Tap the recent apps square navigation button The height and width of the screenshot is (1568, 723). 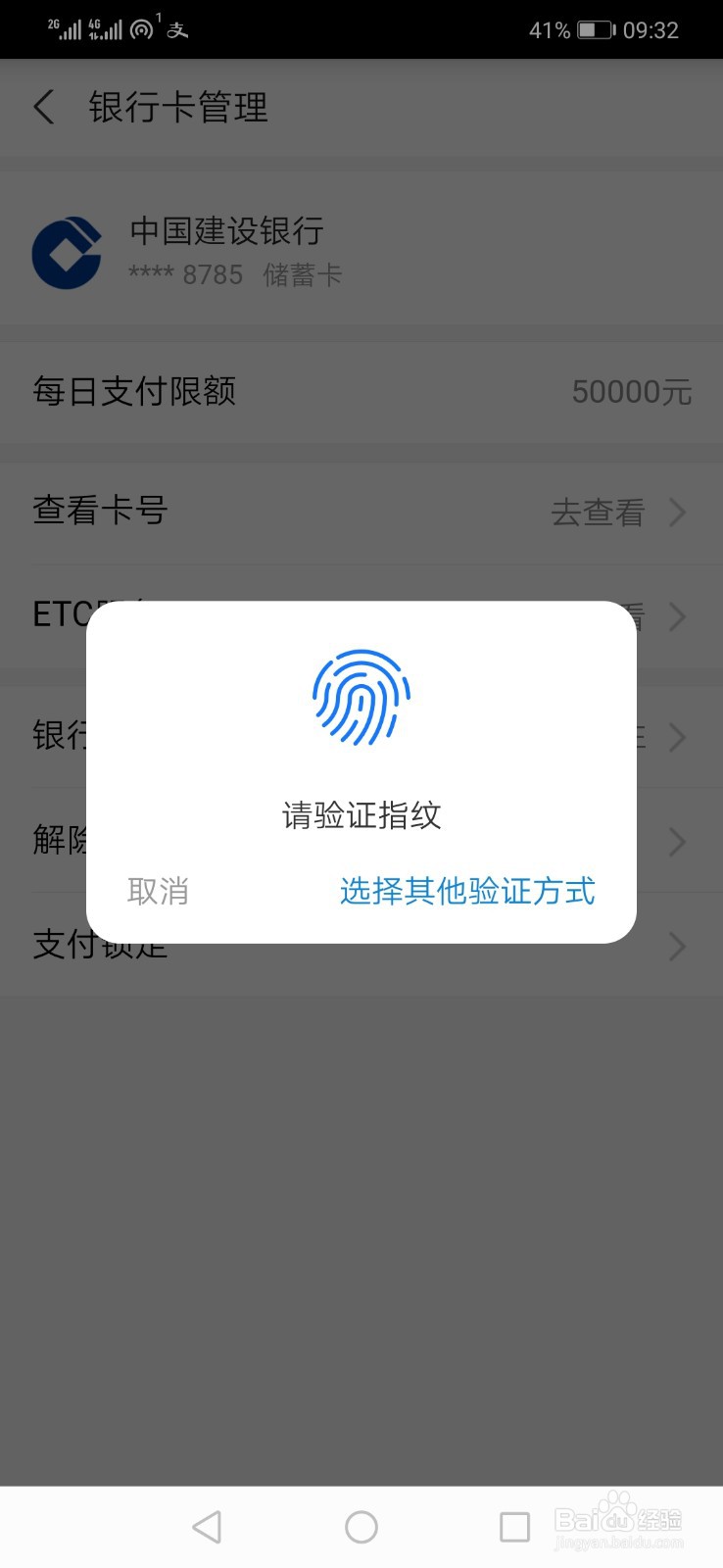click(x=513, y=1526)
